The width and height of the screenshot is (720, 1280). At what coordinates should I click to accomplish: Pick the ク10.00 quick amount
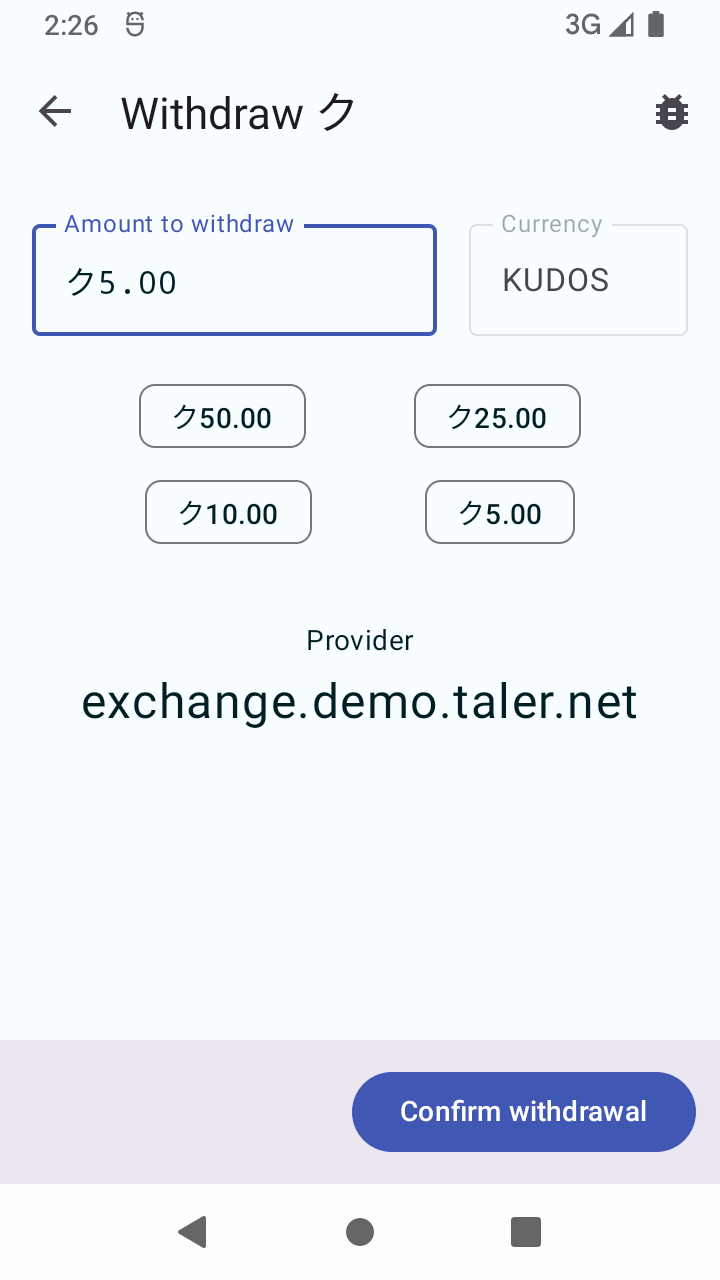click(x=228, y=512)
